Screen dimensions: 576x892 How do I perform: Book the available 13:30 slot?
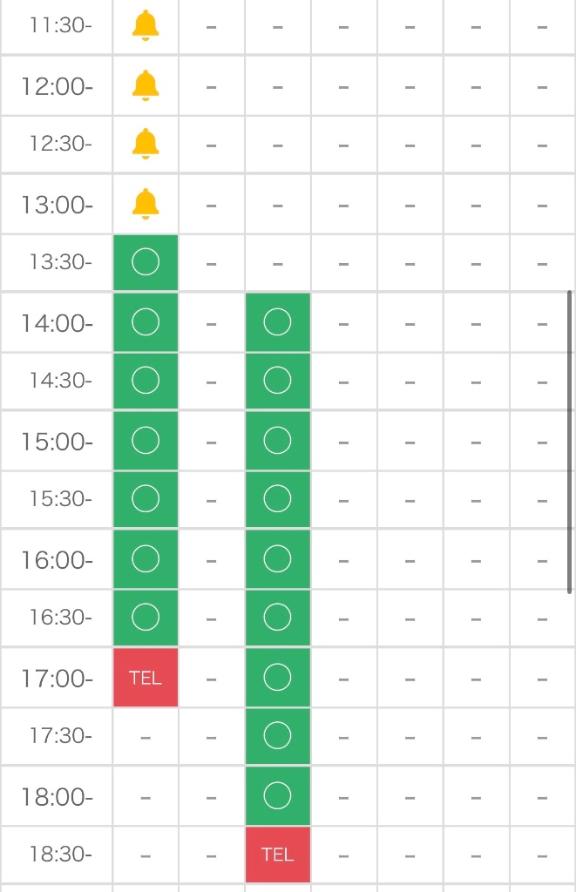click(146, 262)
